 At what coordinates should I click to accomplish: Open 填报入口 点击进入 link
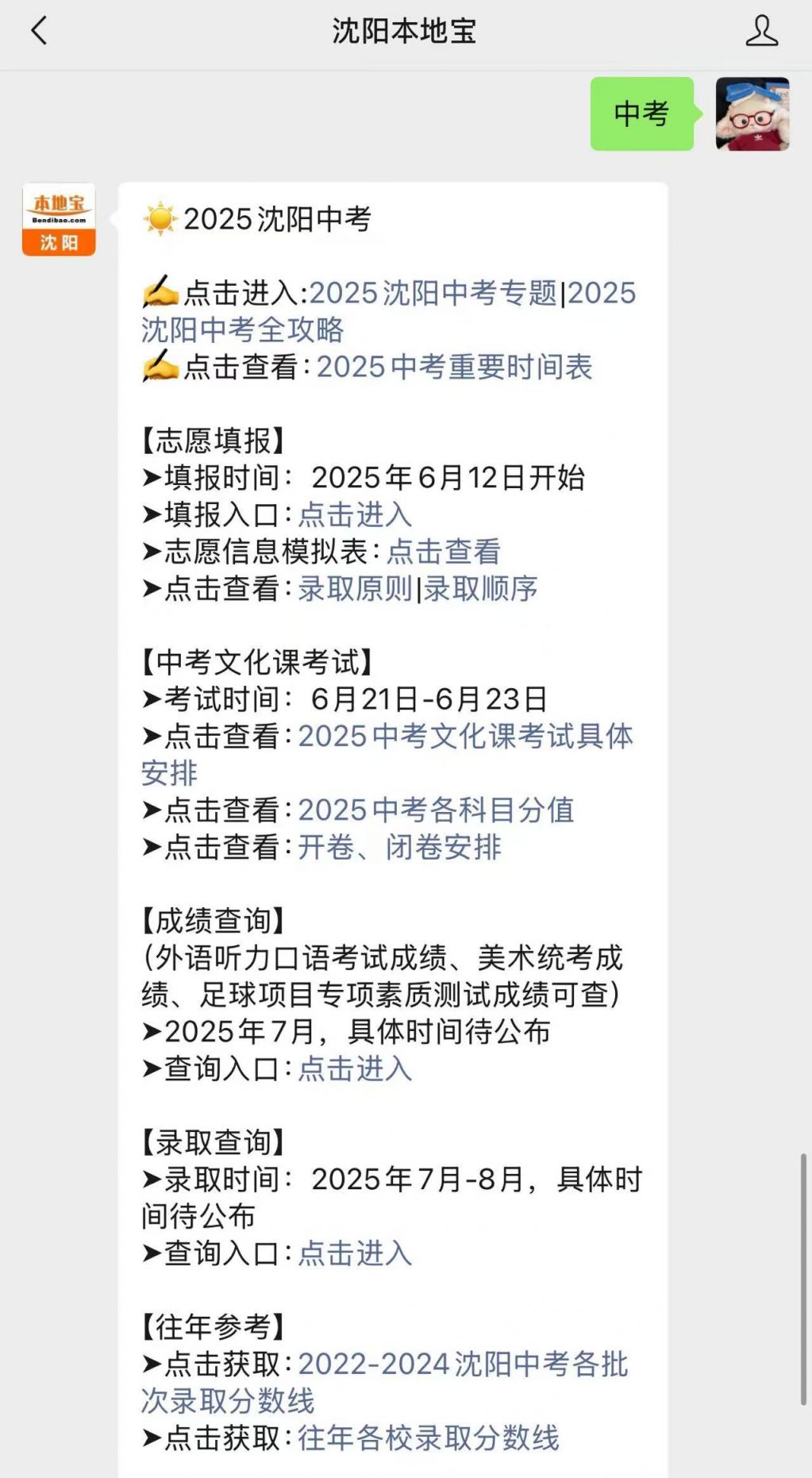pos(355,515)
